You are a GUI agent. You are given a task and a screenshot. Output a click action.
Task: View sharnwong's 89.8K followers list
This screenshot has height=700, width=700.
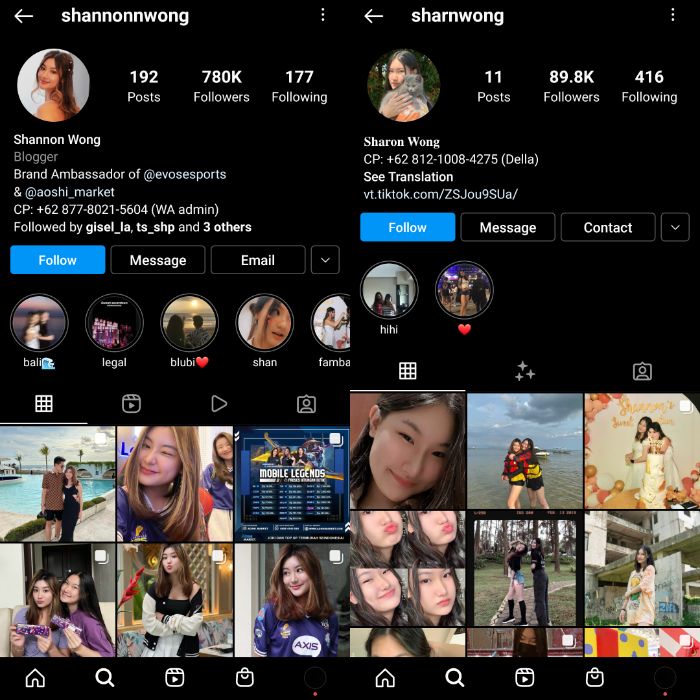[x=571, y=86]
